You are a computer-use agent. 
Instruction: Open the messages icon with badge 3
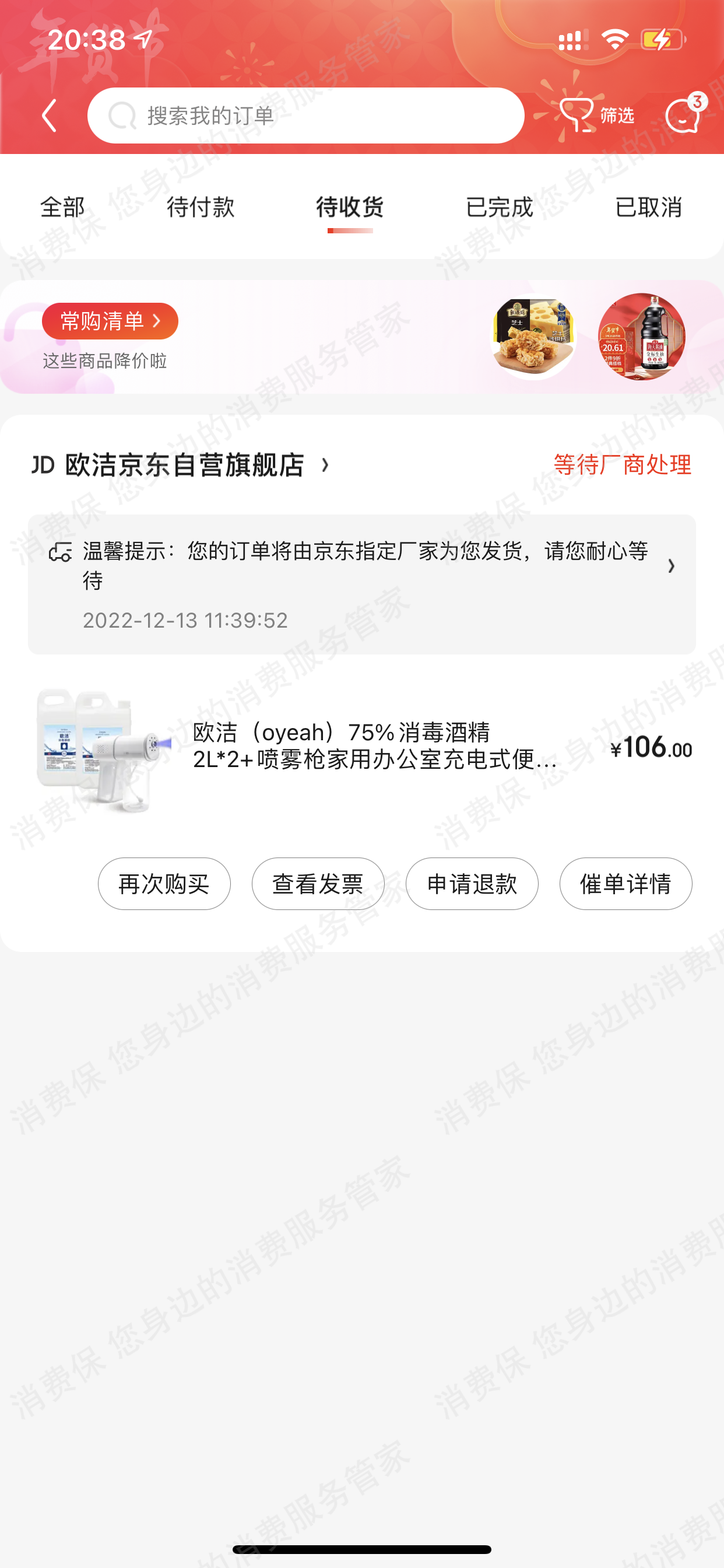tap(683, 114)
